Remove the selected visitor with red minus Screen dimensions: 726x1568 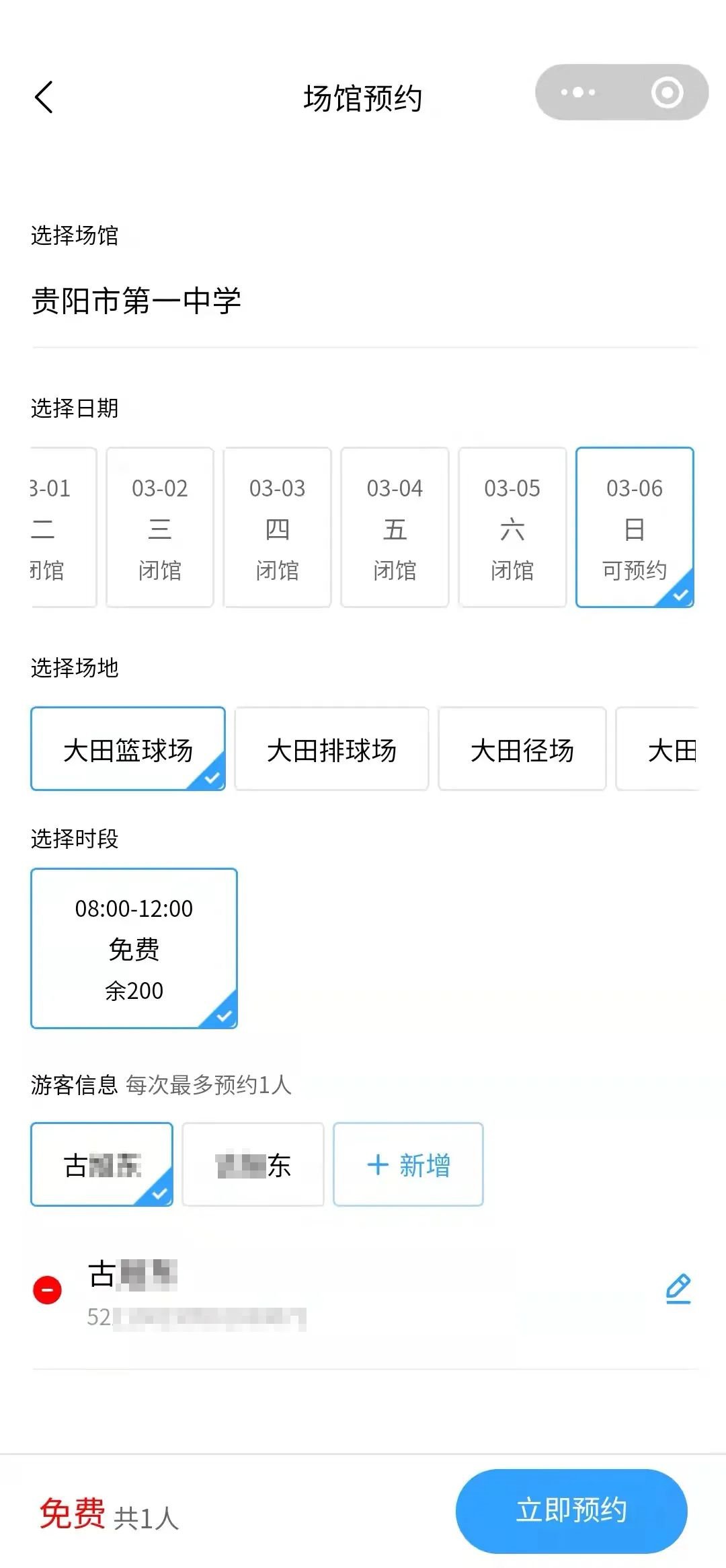48,1290
